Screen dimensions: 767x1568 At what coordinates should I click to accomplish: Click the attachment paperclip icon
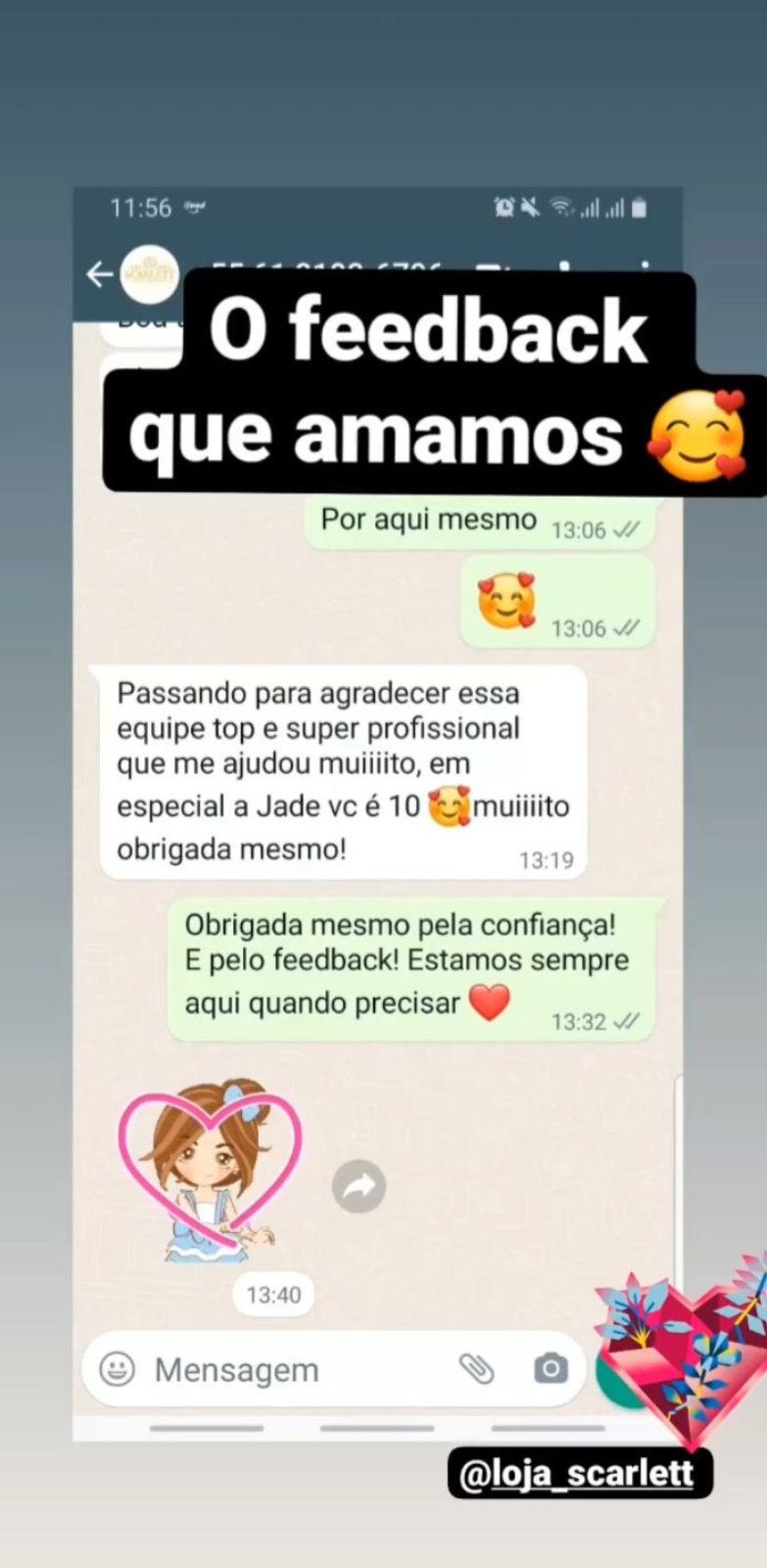(477, 1368)
